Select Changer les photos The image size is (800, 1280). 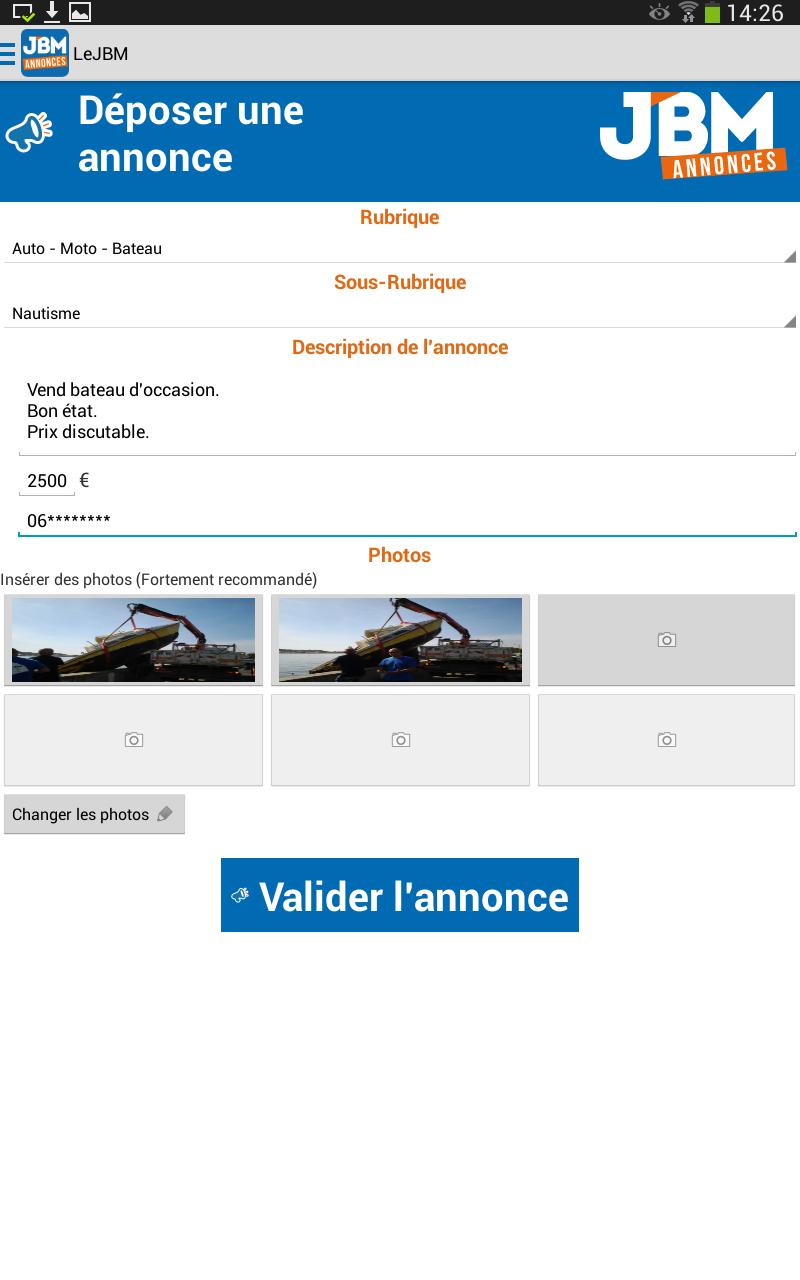pos(94,814)
